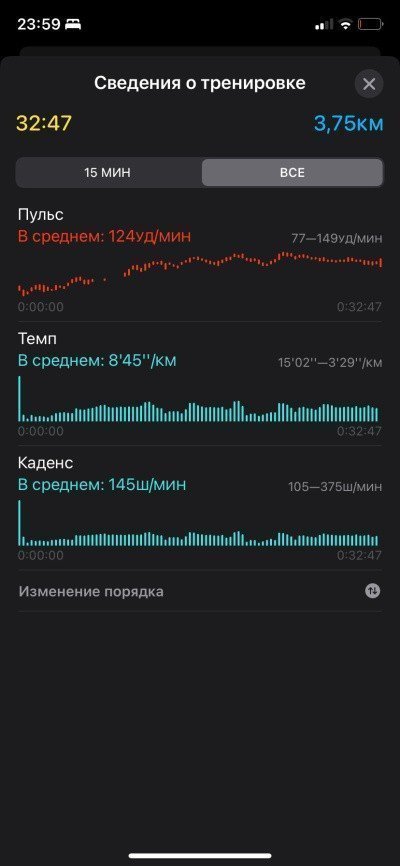Select the ВСЕ segment
Screen dimensions: 400x866
tap(292, 172)
